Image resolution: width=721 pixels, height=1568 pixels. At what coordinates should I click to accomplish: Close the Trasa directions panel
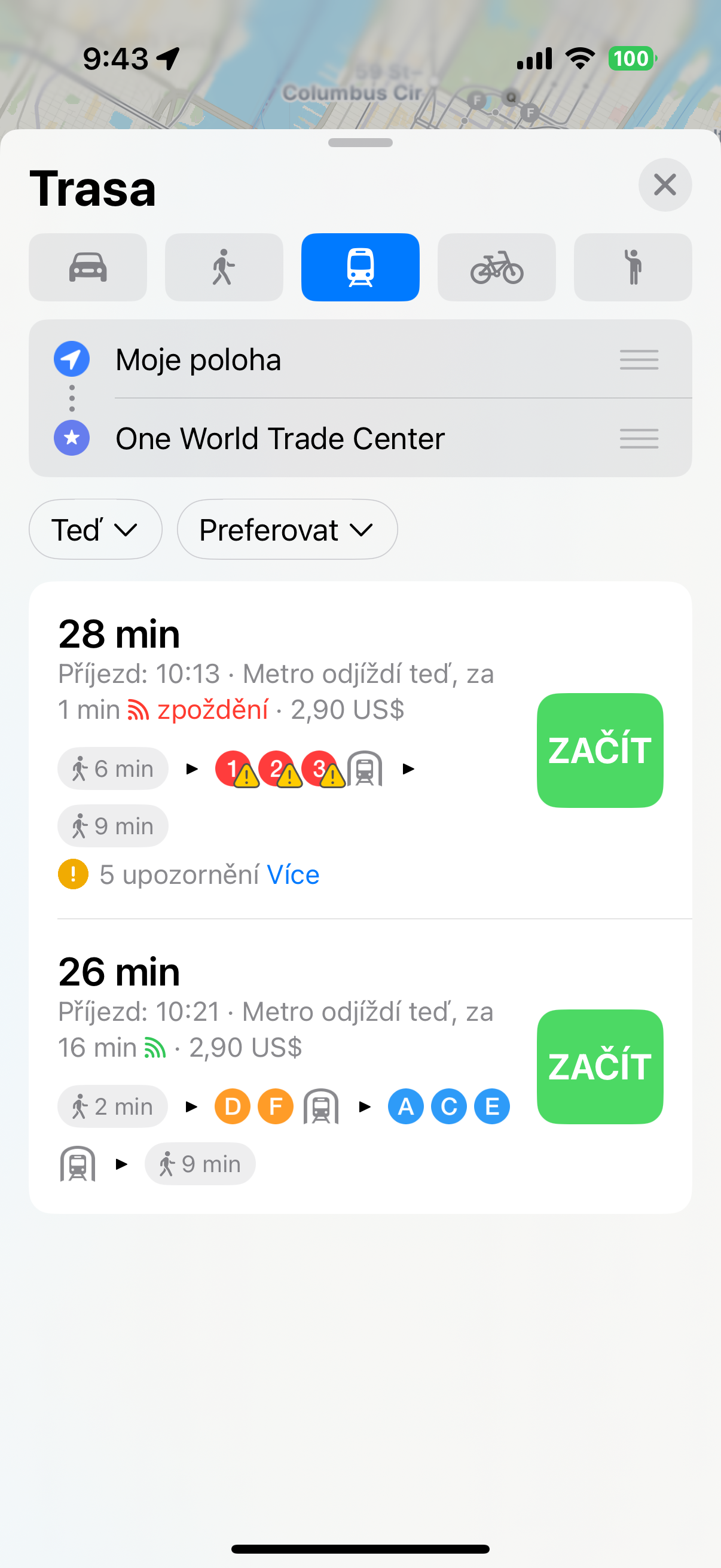[664, 185]
